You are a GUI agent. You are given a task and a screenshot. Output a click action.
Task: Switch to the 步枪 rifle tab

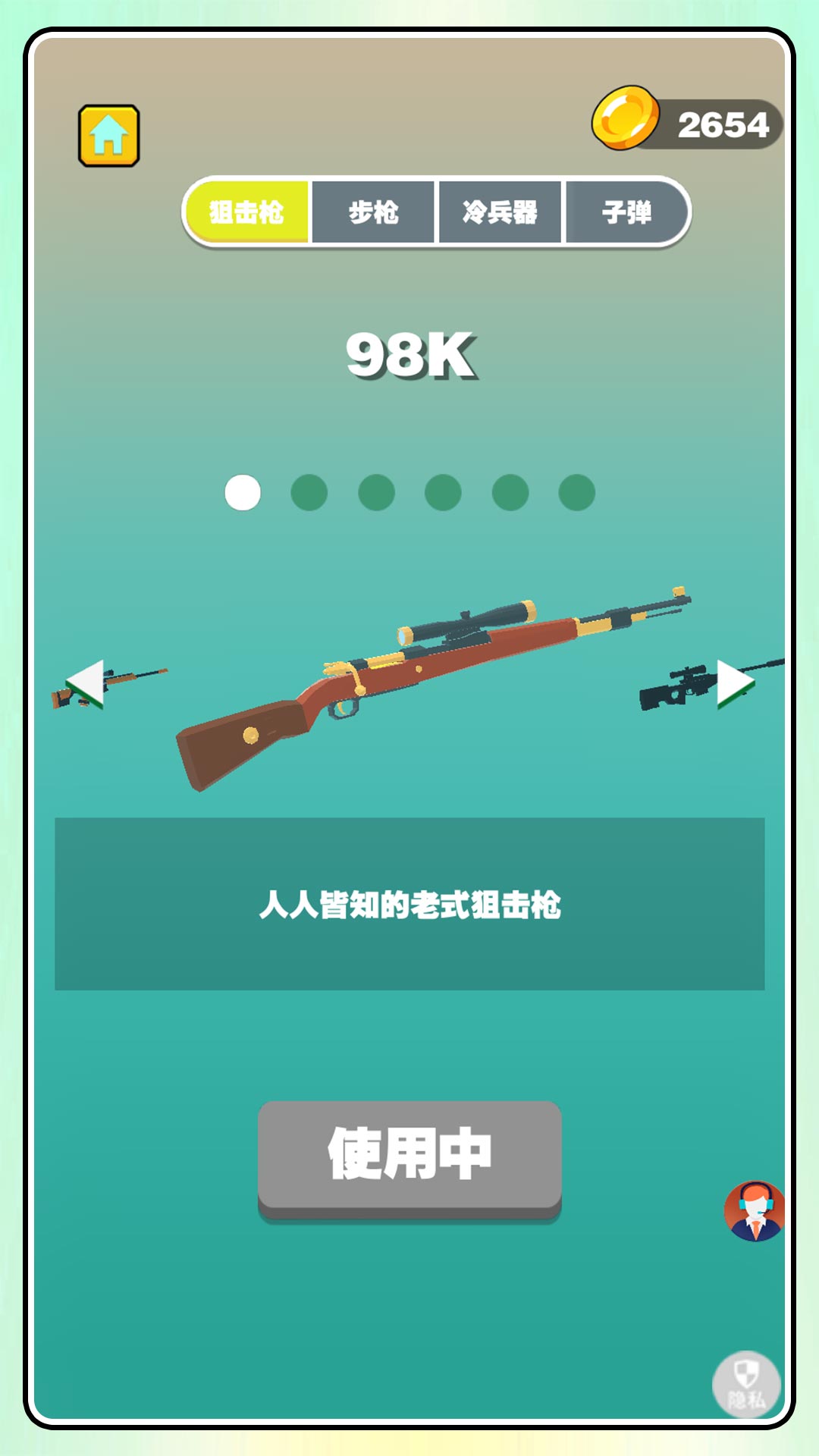[x=373, y=212]
